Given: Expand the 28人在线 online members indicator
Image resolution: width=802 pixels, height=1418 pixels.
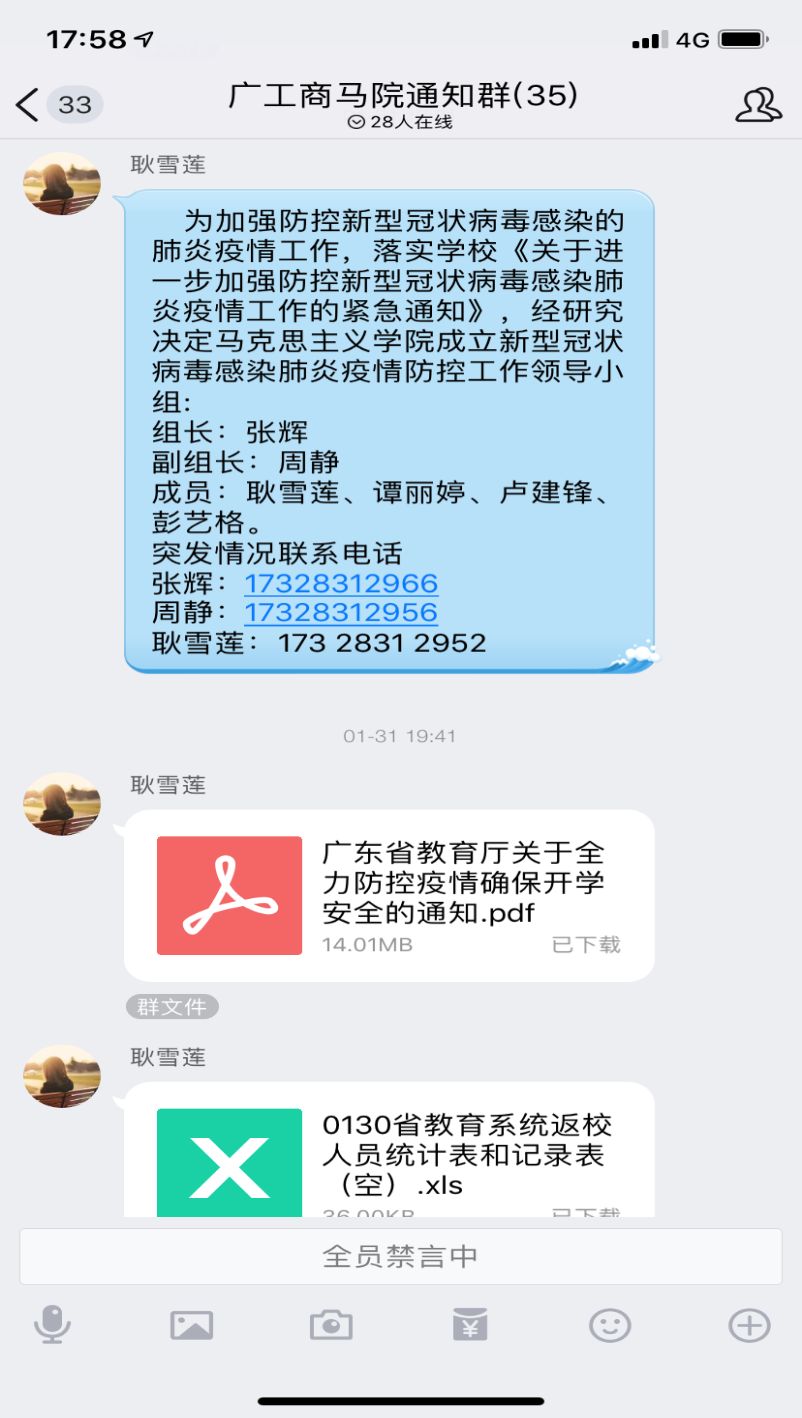Looking at the screenshot, I should [x=400, y=122].
